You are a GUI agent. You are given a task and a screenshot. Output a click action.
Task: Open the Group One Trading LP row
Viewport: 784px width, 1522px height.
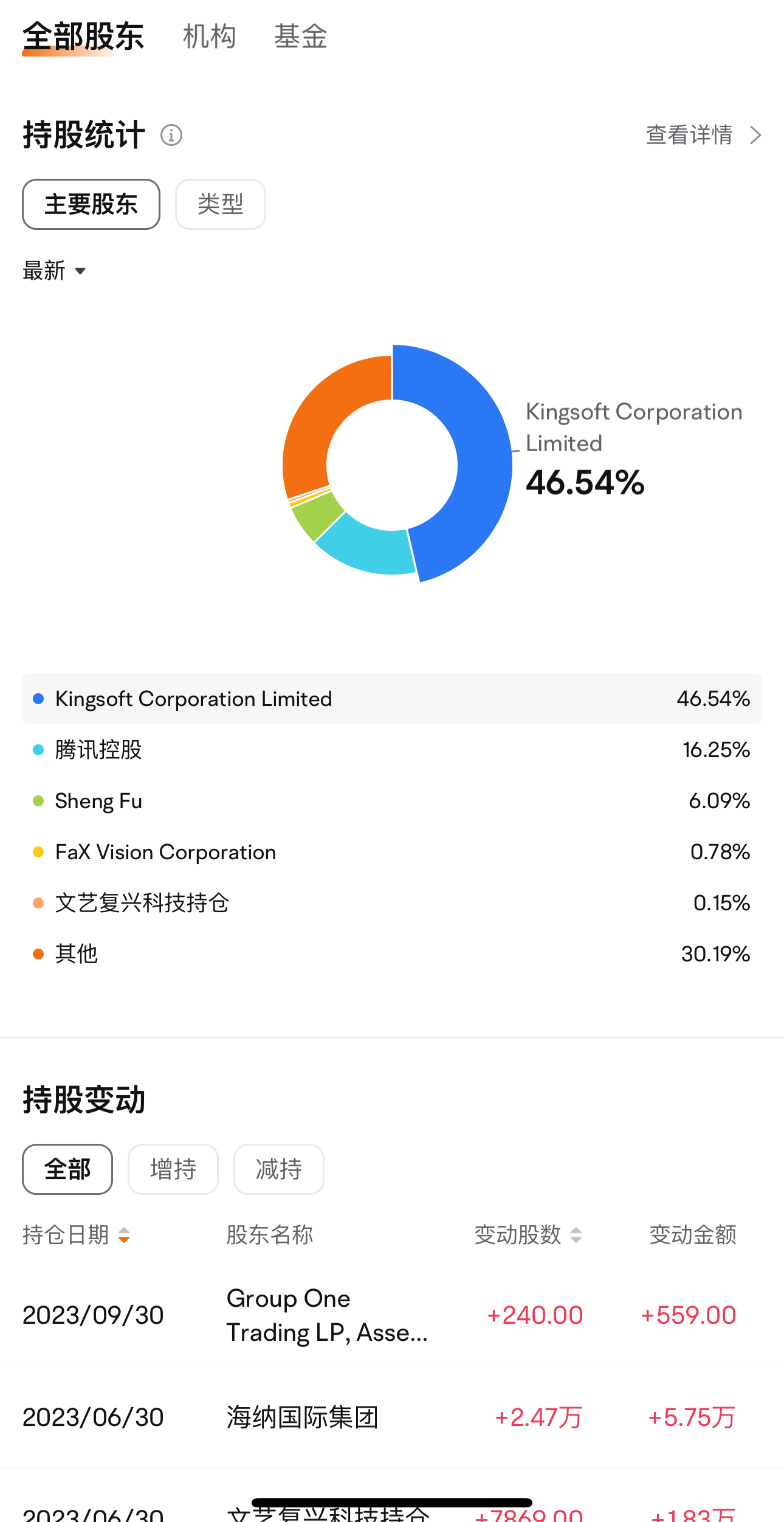click(x=391, y=1315)
